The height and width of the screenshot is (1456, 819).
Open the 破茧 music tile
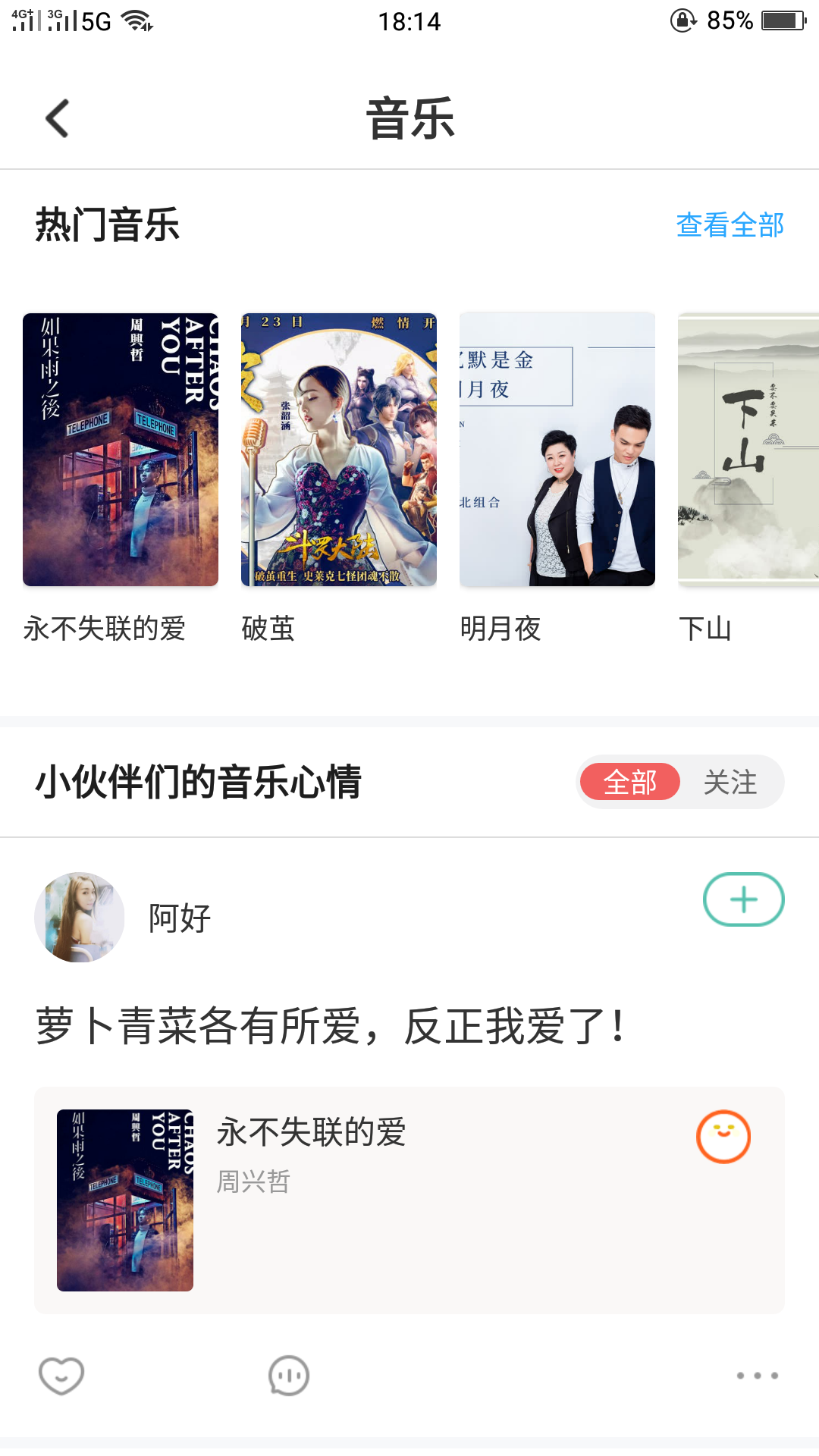pos(339,450)
